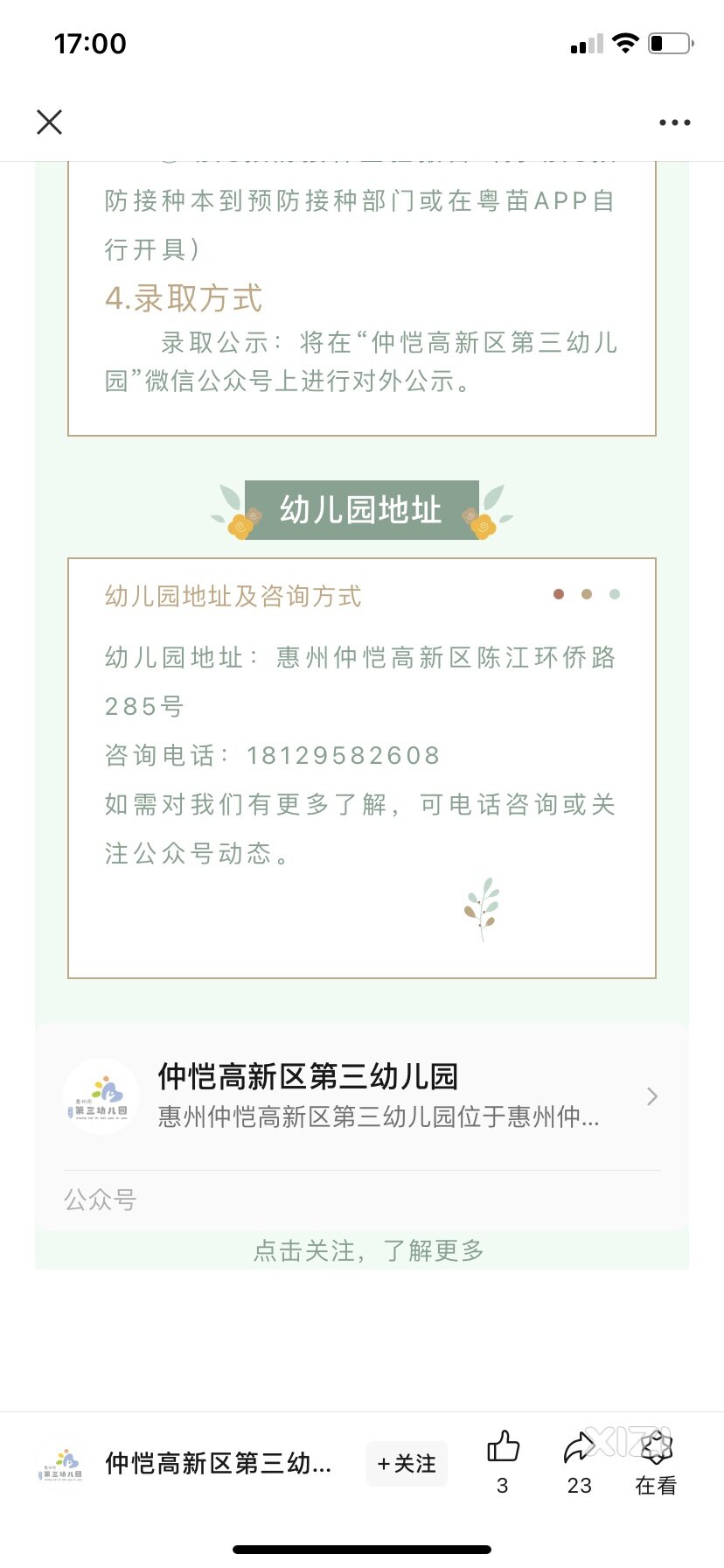This screenshot has width=724, height=1568.
Task: Close the article page
Action: click(x=50, y=122)
